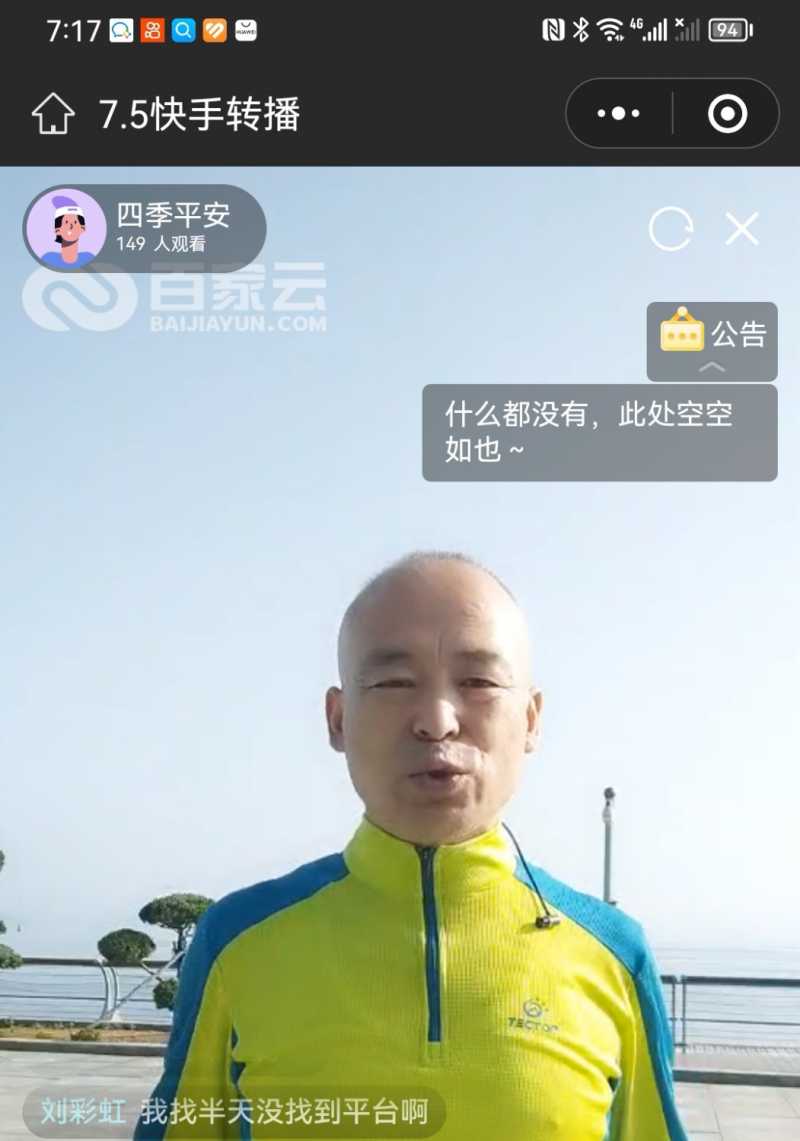Tap the Huawei AppGallery notification icon
The height and width of the screenshot is (1141, 800).
tap(245, 30)
